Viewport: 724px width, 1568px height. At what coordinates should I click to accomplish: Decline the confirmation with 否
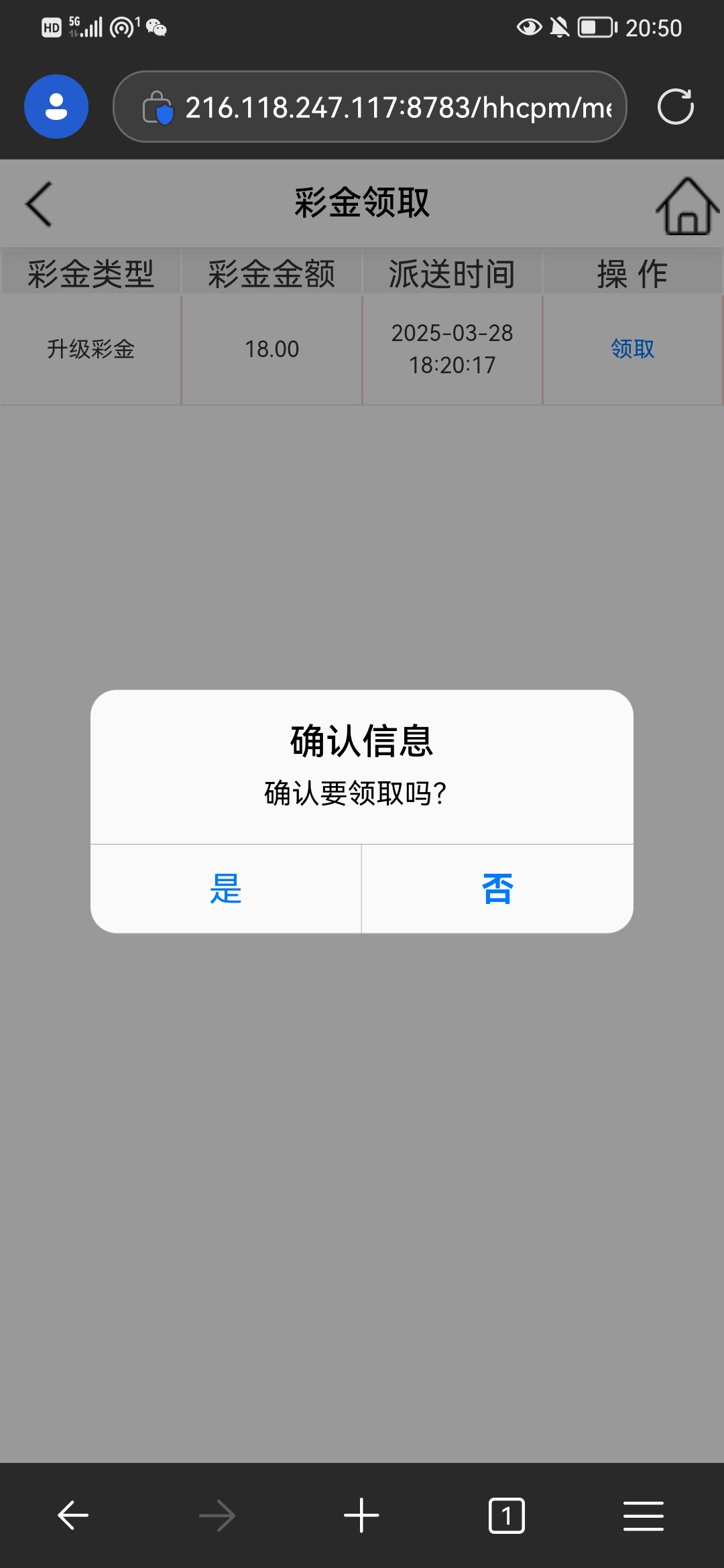point(497,889)
